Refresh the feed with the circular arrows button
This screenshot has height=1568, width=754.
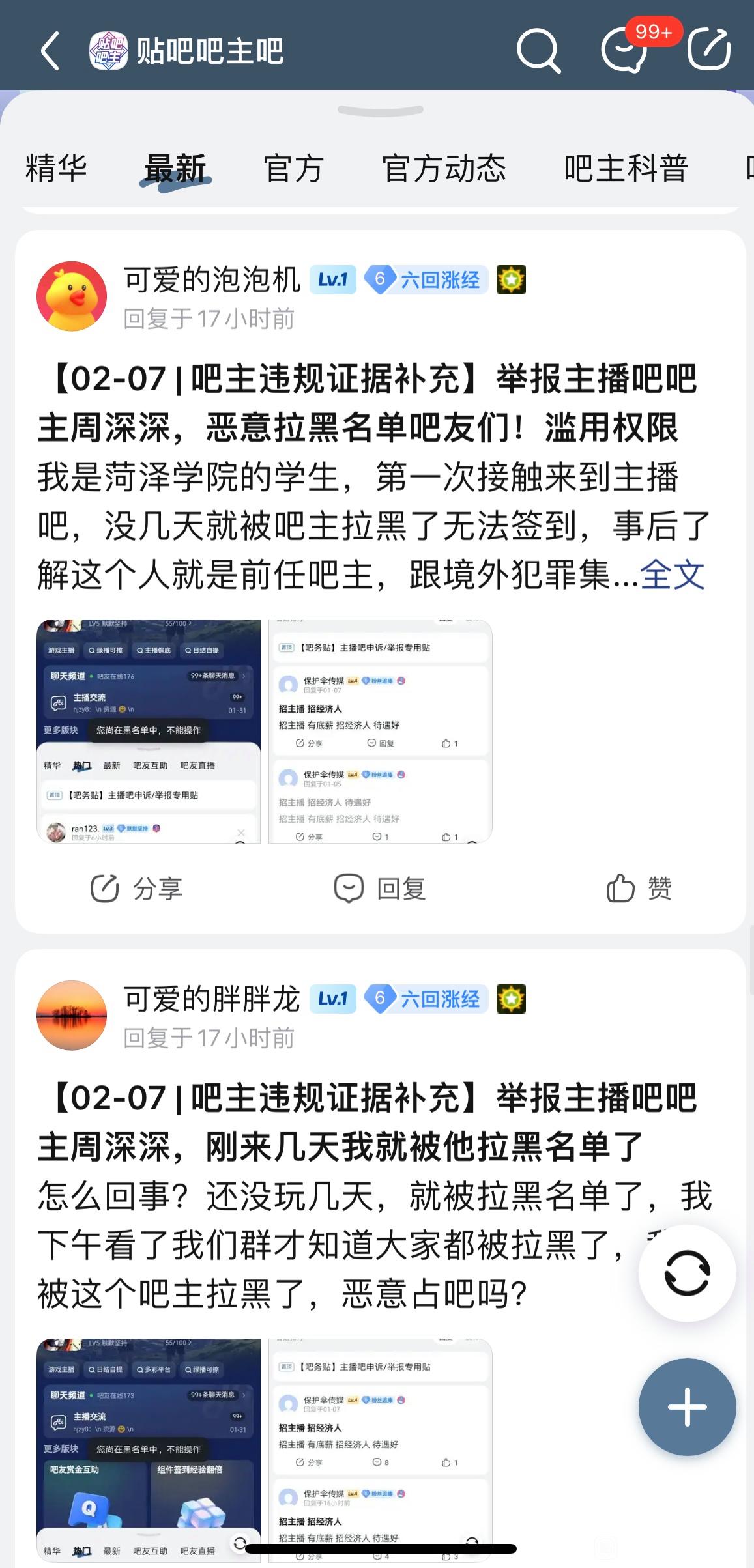[x=688, y=1274]
